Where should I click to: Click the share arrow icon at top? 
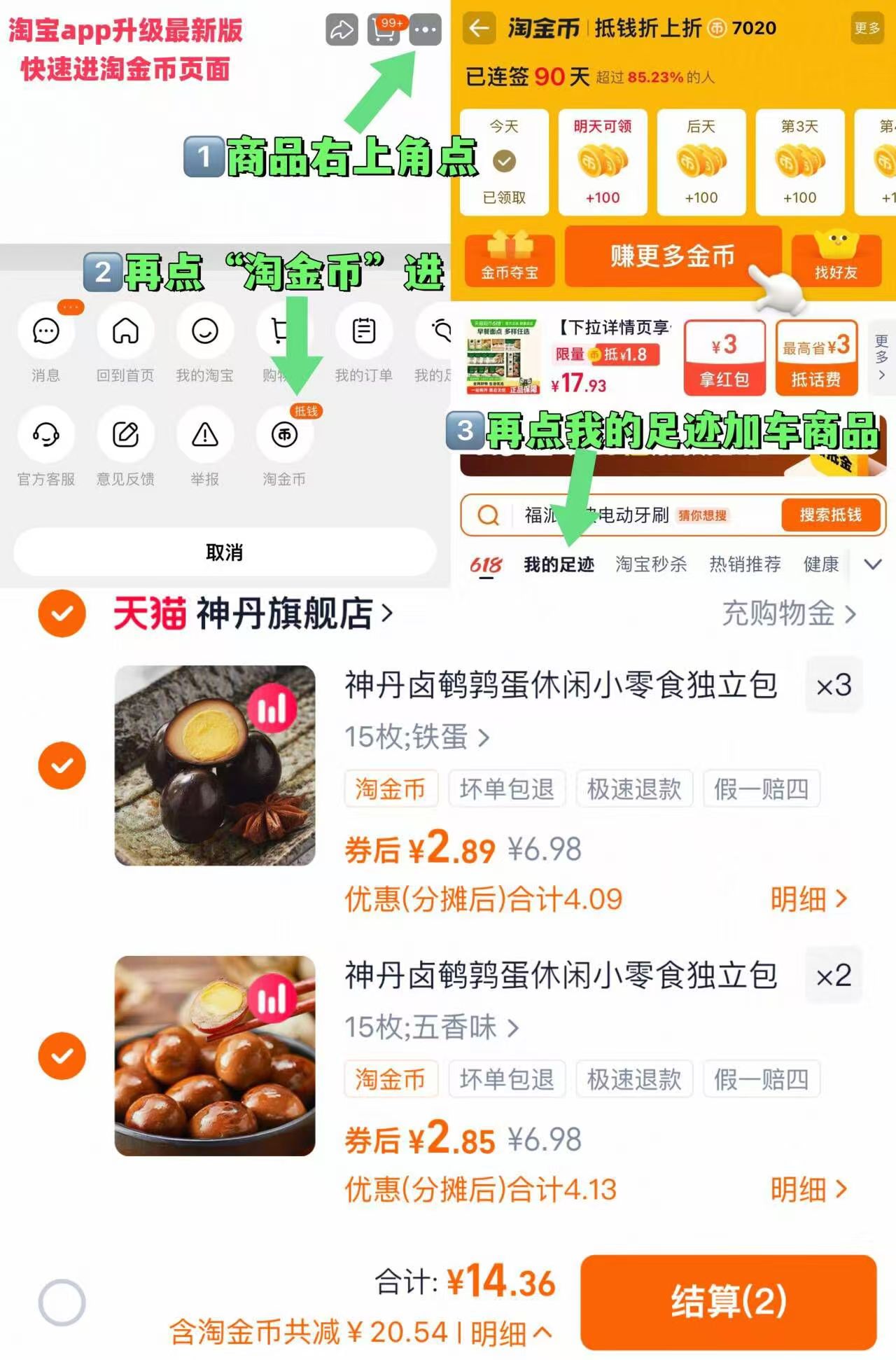(x=341, y=29)
